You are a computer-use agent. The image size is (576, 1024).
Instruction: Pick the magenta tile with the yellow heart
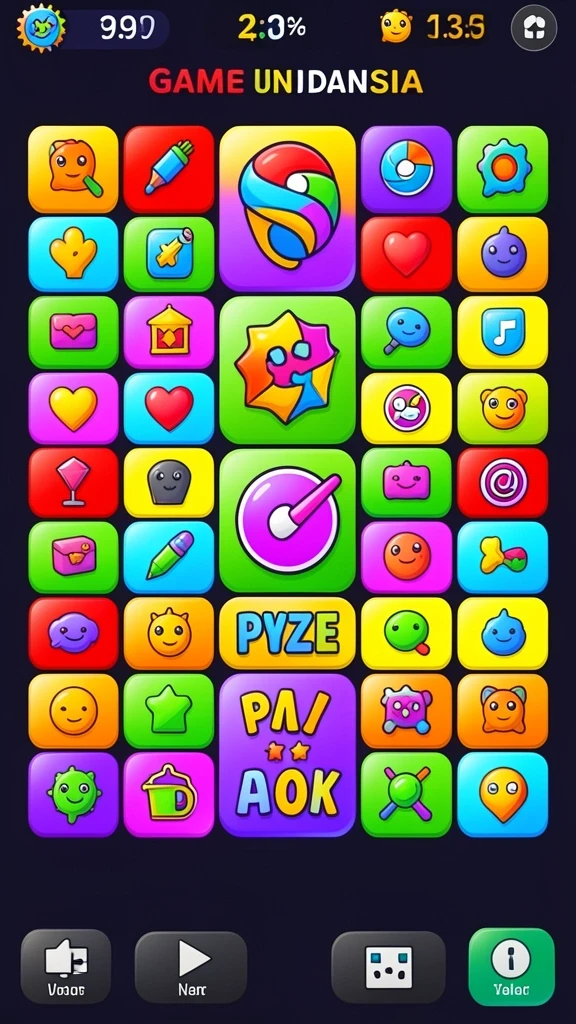click(x=73, y=408)
